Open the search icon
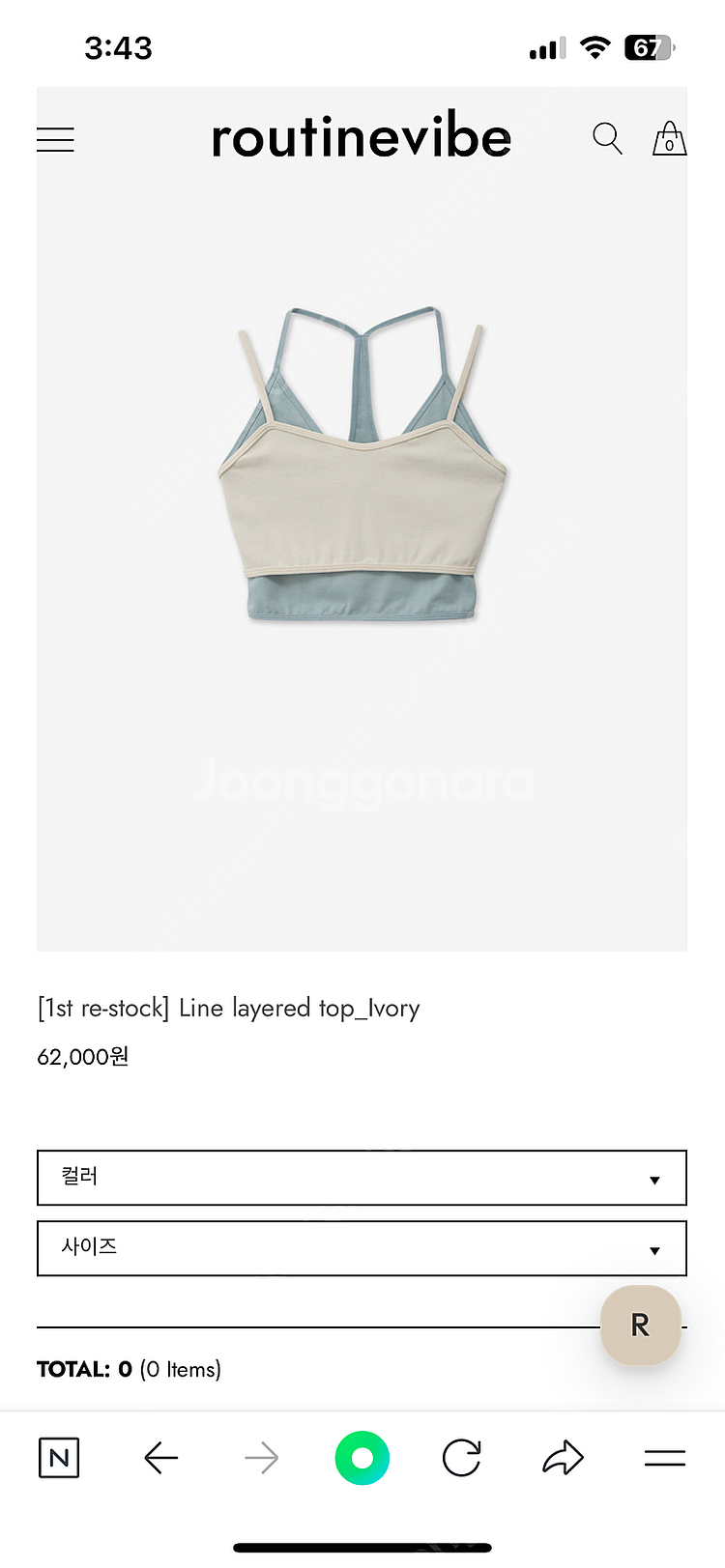Viewport: 725px width, 1568px height. click(607, 139)
